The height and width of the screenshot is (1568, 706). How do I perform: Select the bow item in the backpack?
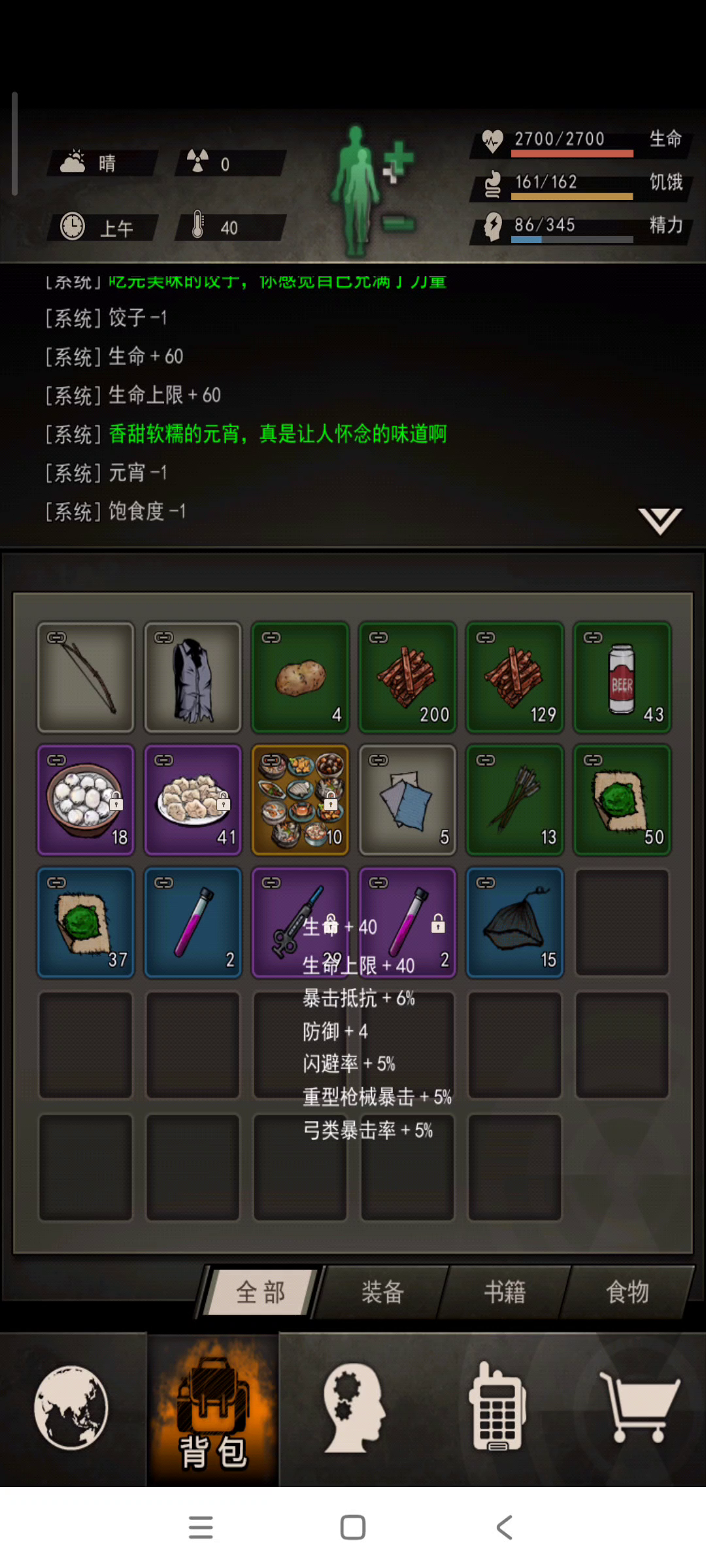[86, 677]
